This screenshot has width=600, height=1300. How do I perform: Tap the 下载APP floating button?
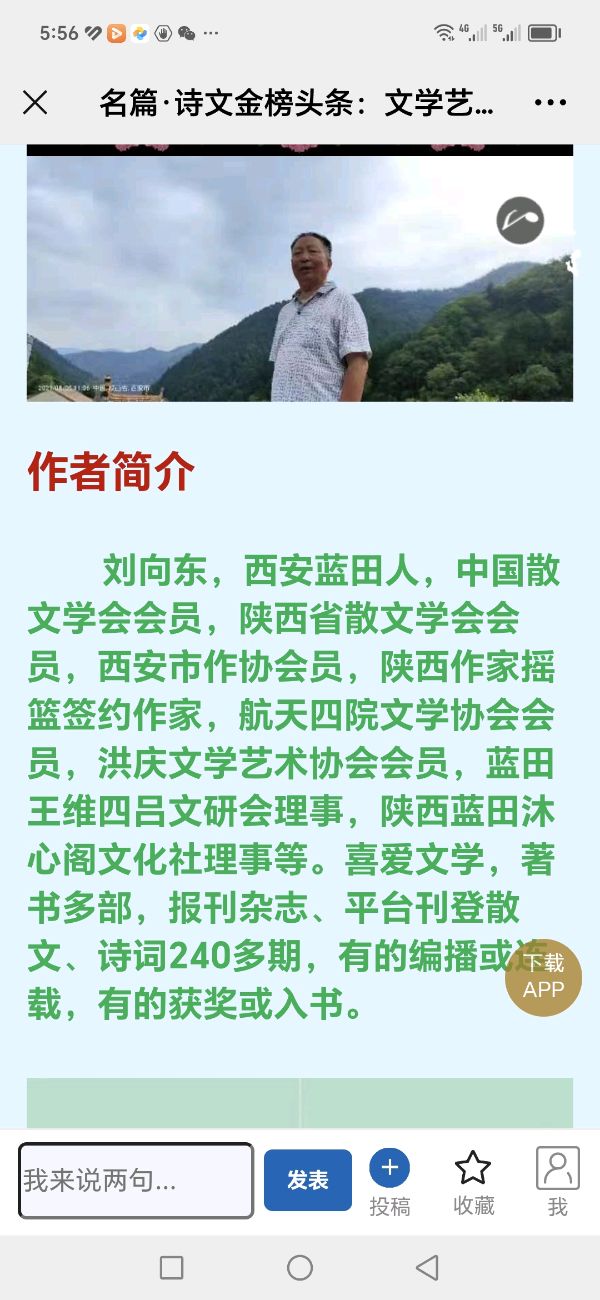(x=543, y=977)
